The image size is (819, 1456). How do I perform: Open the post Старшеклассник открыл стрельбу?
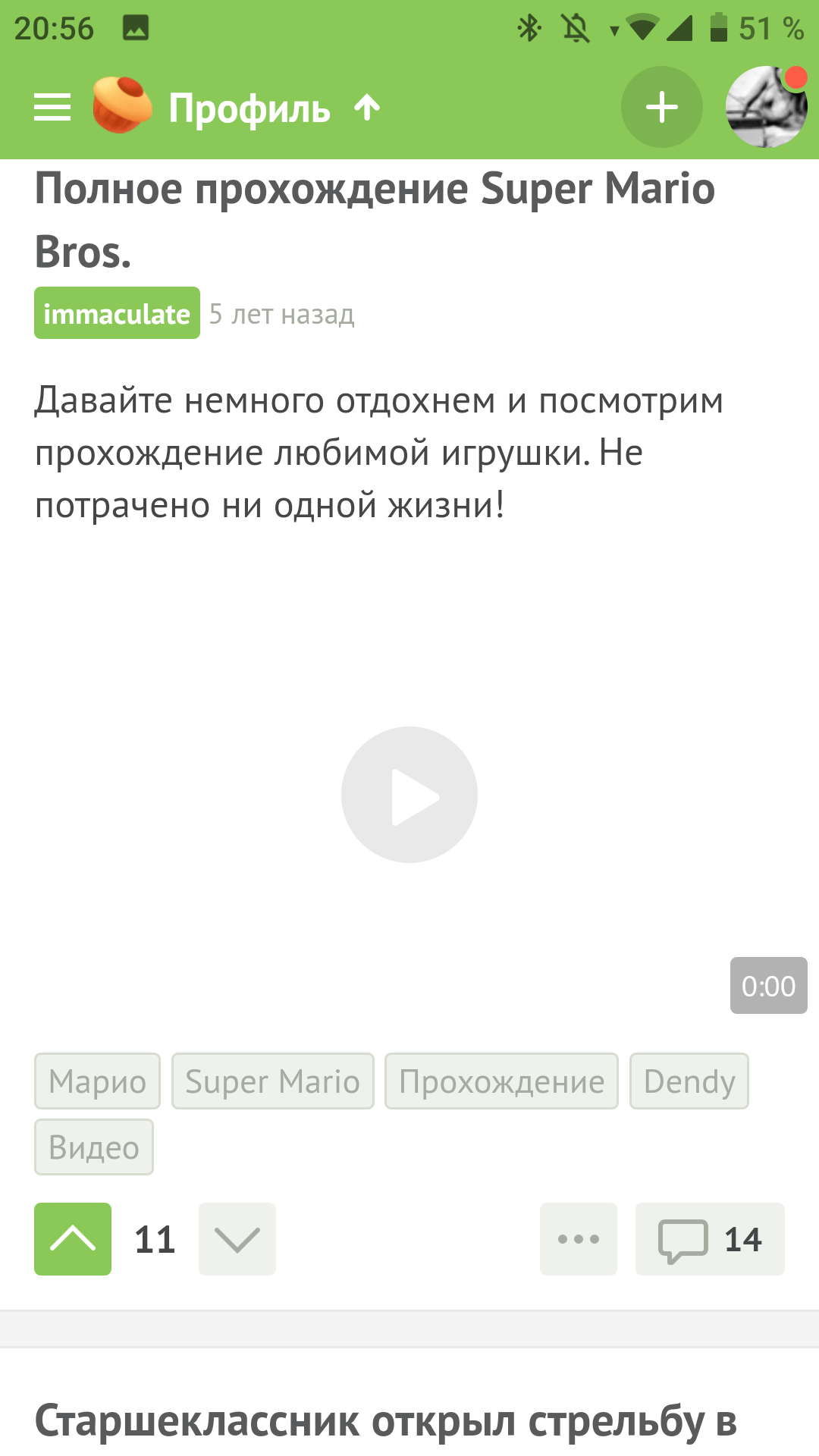(x=385, y=1421)
